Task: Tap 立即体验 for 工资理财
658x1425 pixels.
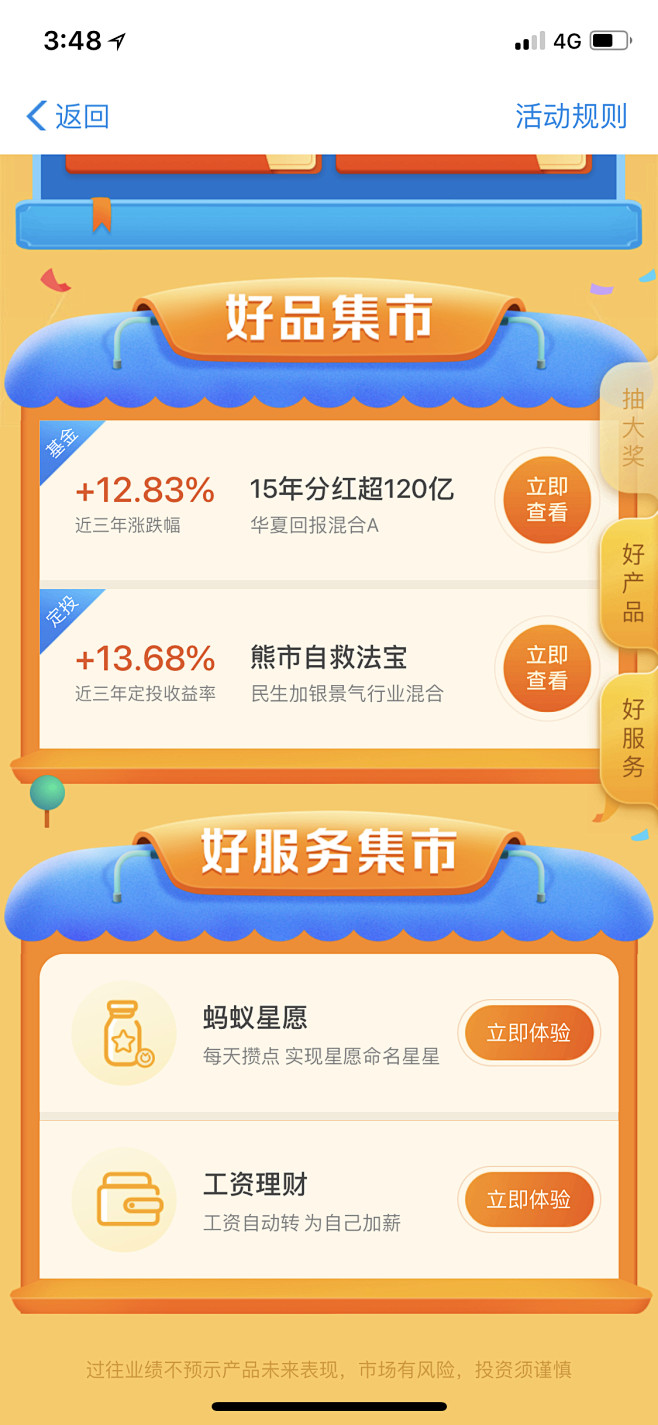Action: pyautogui.click(x=528, y=1199)
